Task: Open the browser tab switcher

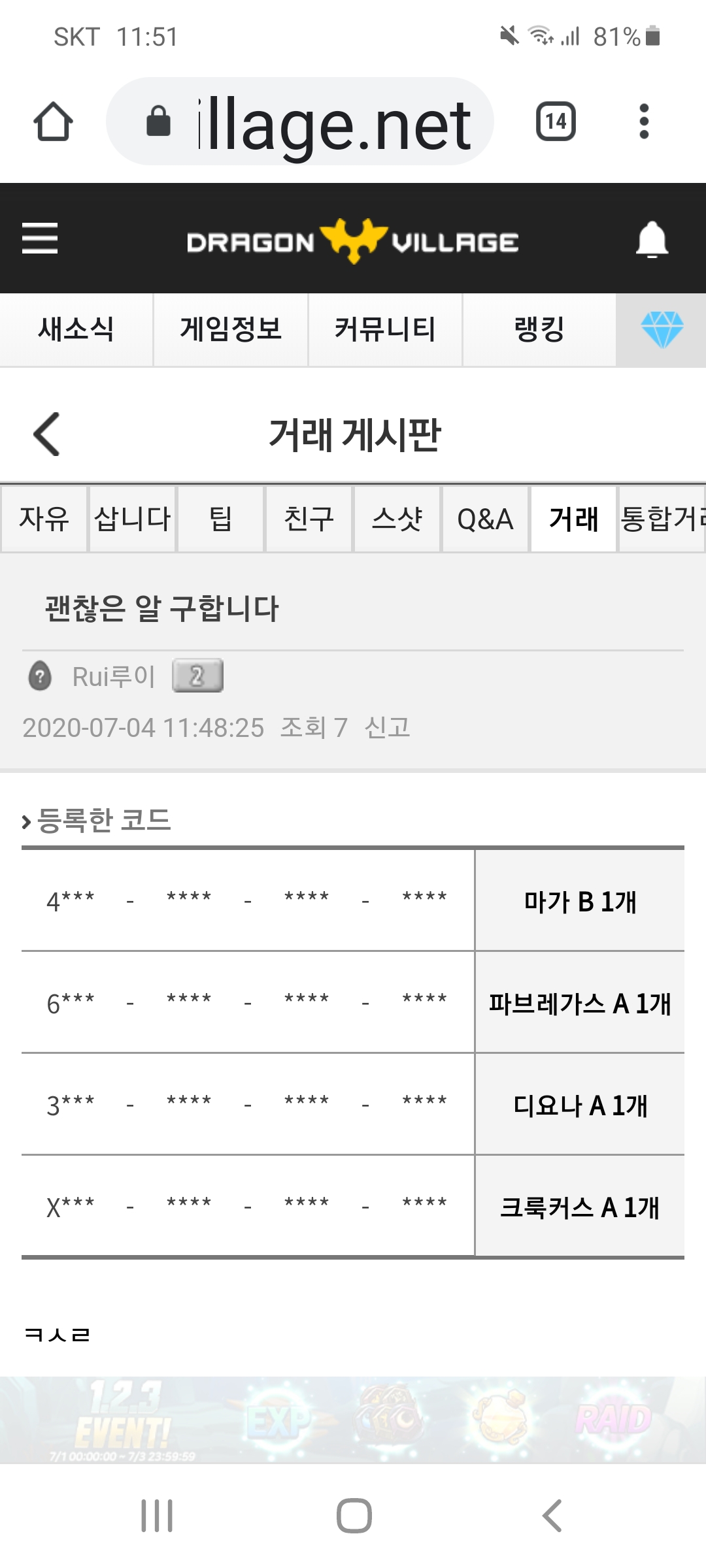Action: (x=556, y=122)
